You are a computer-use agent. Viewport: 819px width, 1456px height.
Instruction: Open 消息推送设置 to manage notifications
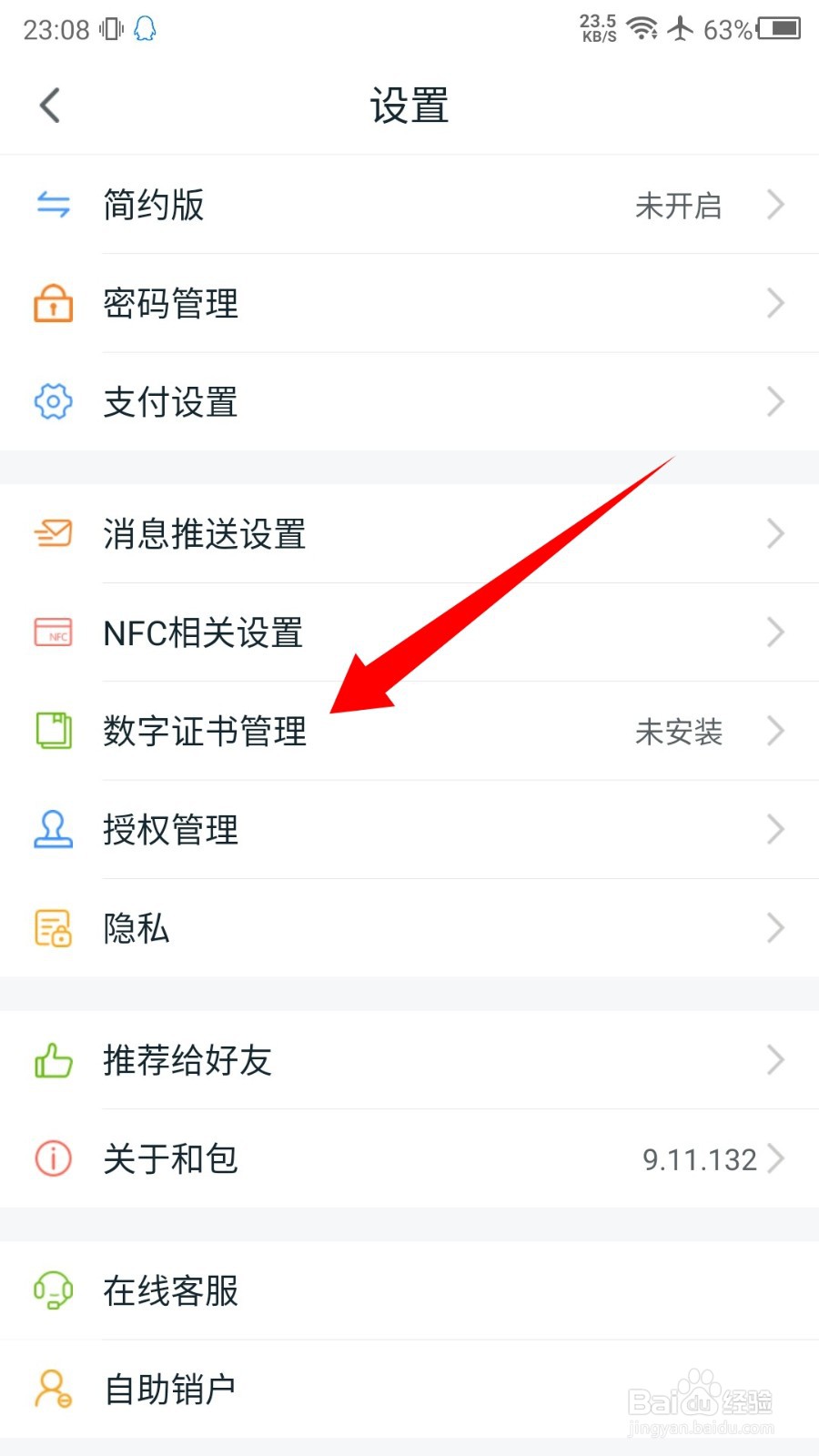409,534
